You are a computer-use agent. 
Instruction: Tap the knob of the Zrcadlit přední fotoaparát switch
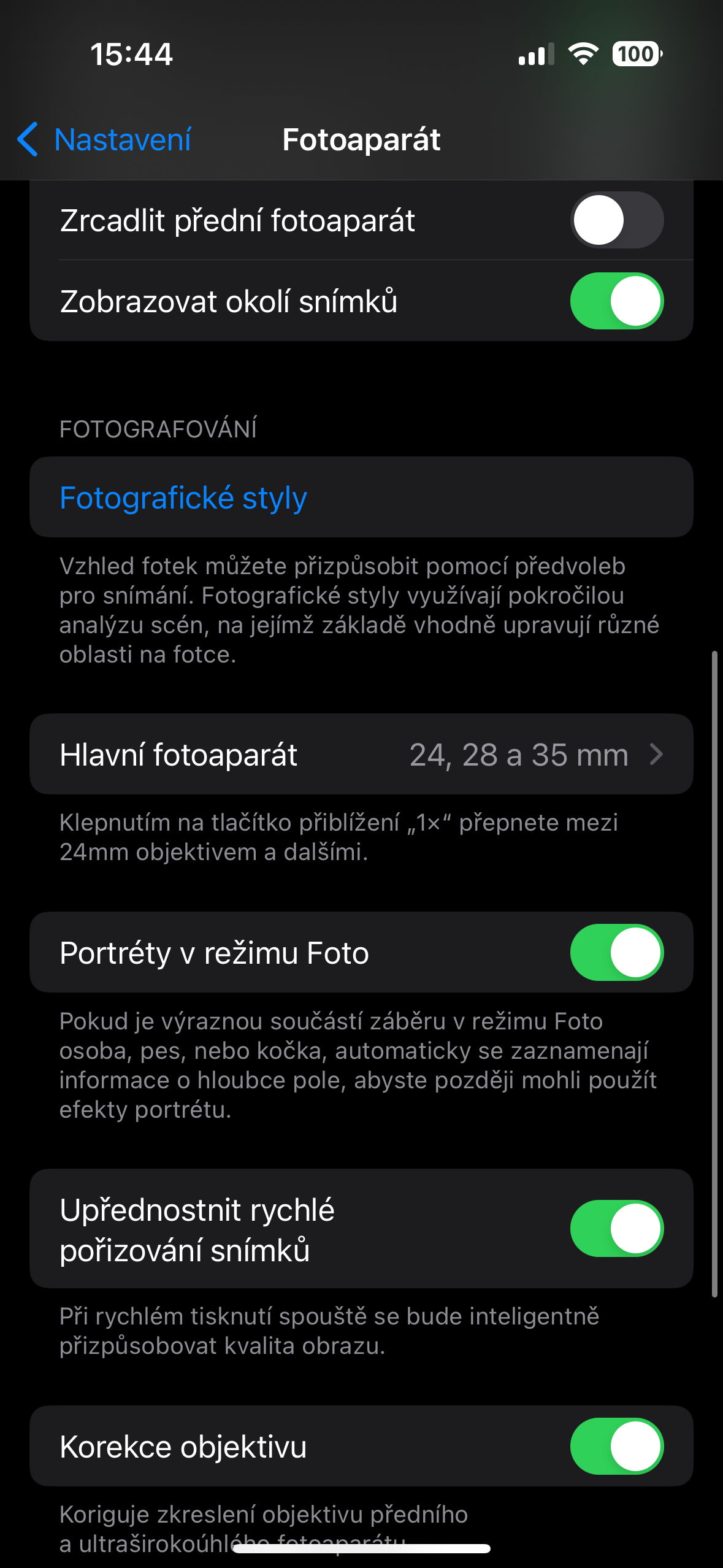pos(598,221)
